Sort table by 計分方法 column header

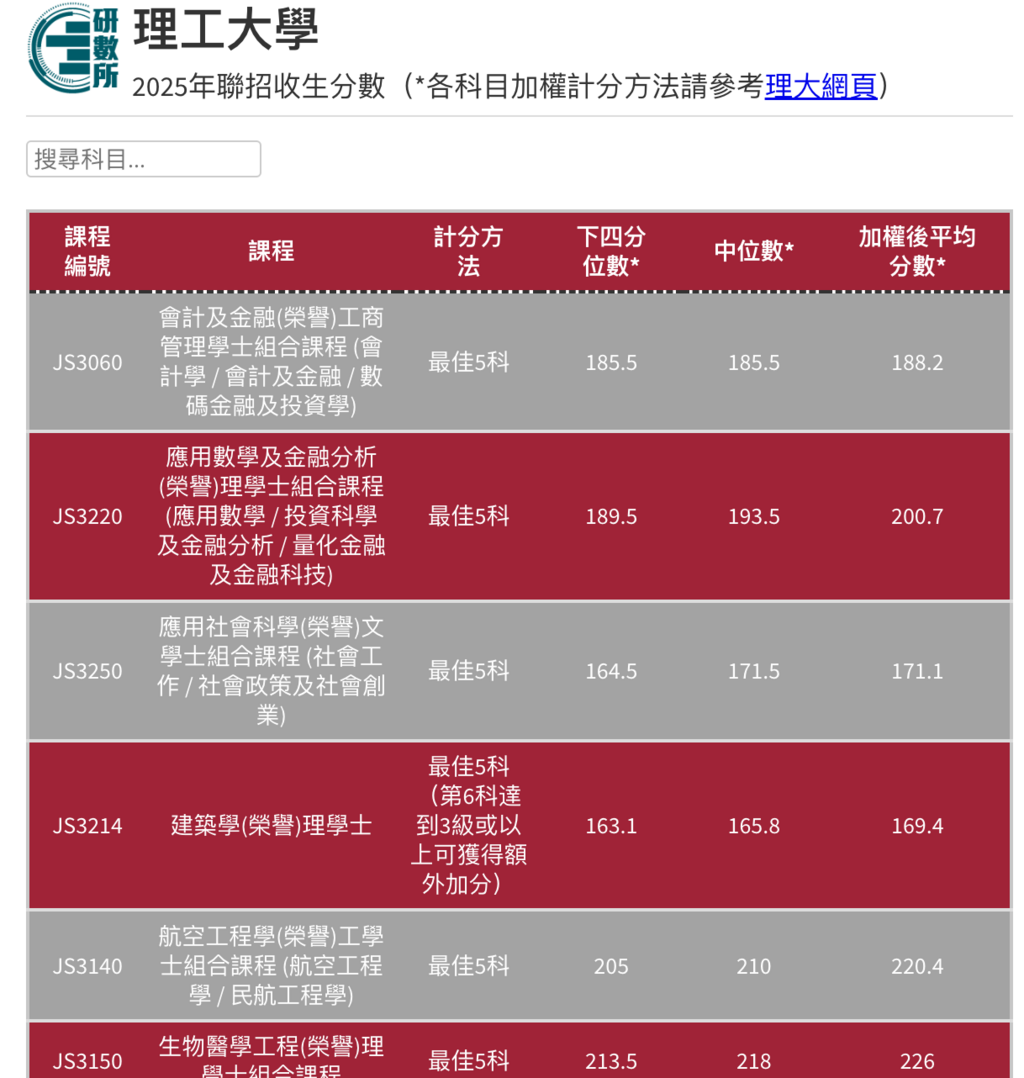[468, 250]
